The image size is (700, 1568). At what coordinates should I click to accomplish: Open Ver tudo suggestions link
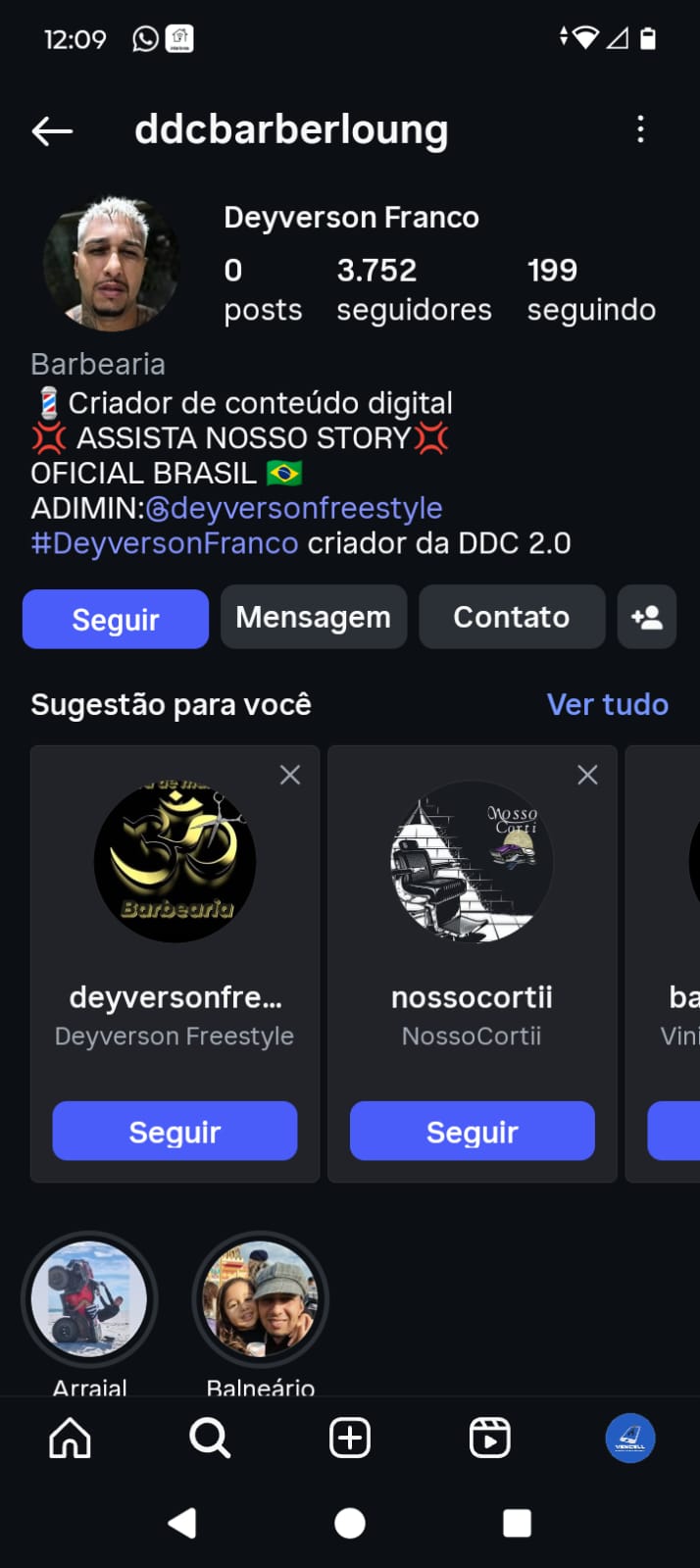click(x=607, y=704)
